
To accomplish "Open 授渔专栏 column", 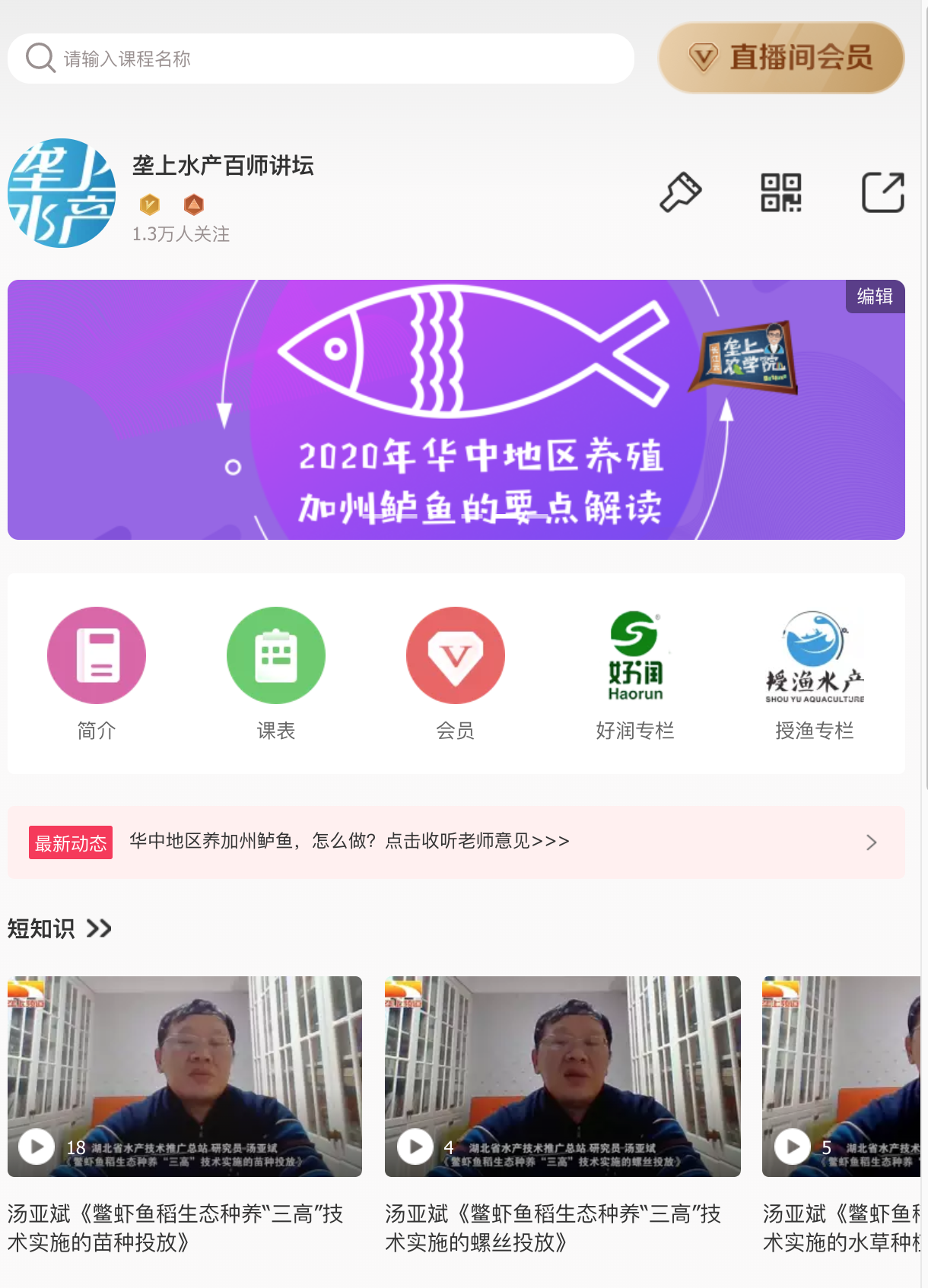I will pos(815,674).
